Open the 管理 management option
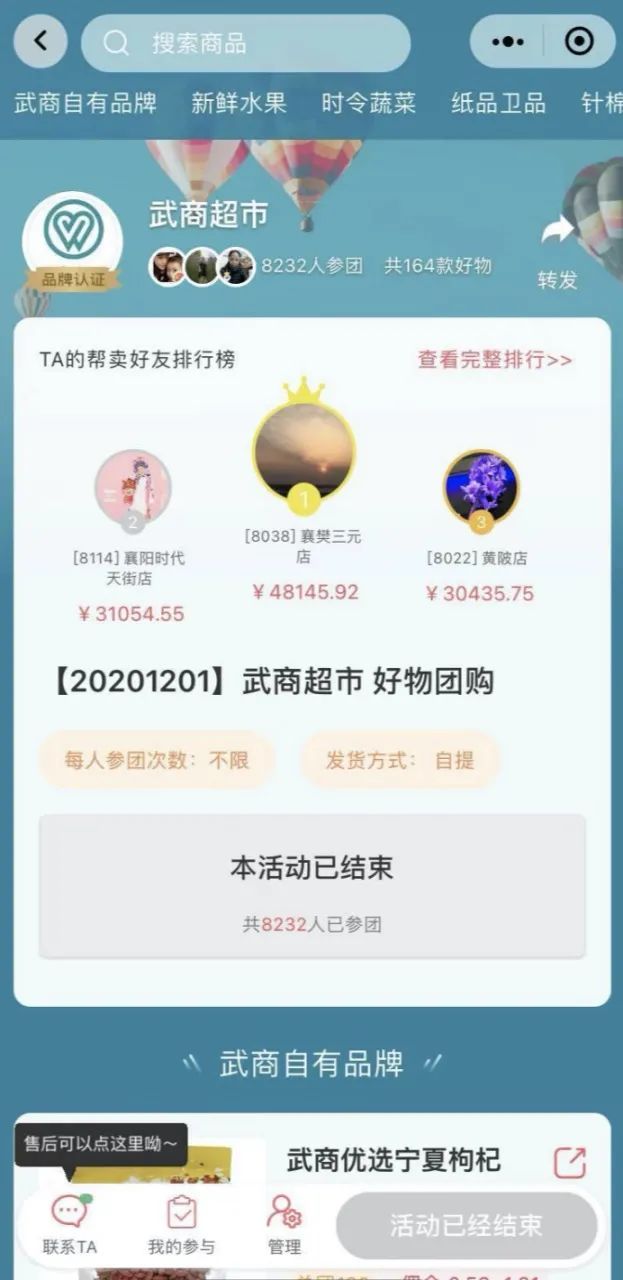The image size is (623, 1280). tap(284, 1225)
